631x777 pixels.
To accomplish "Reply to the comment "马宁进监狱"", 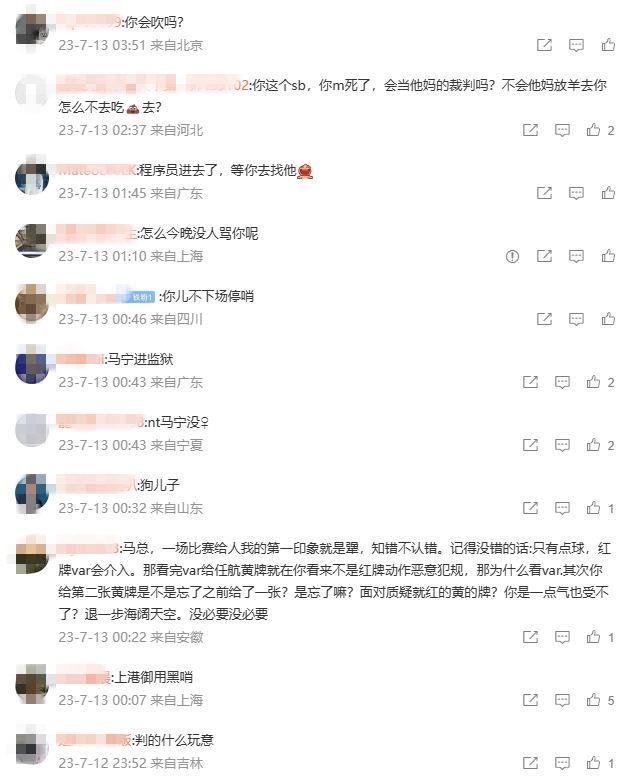I will [x=562, y=382].
